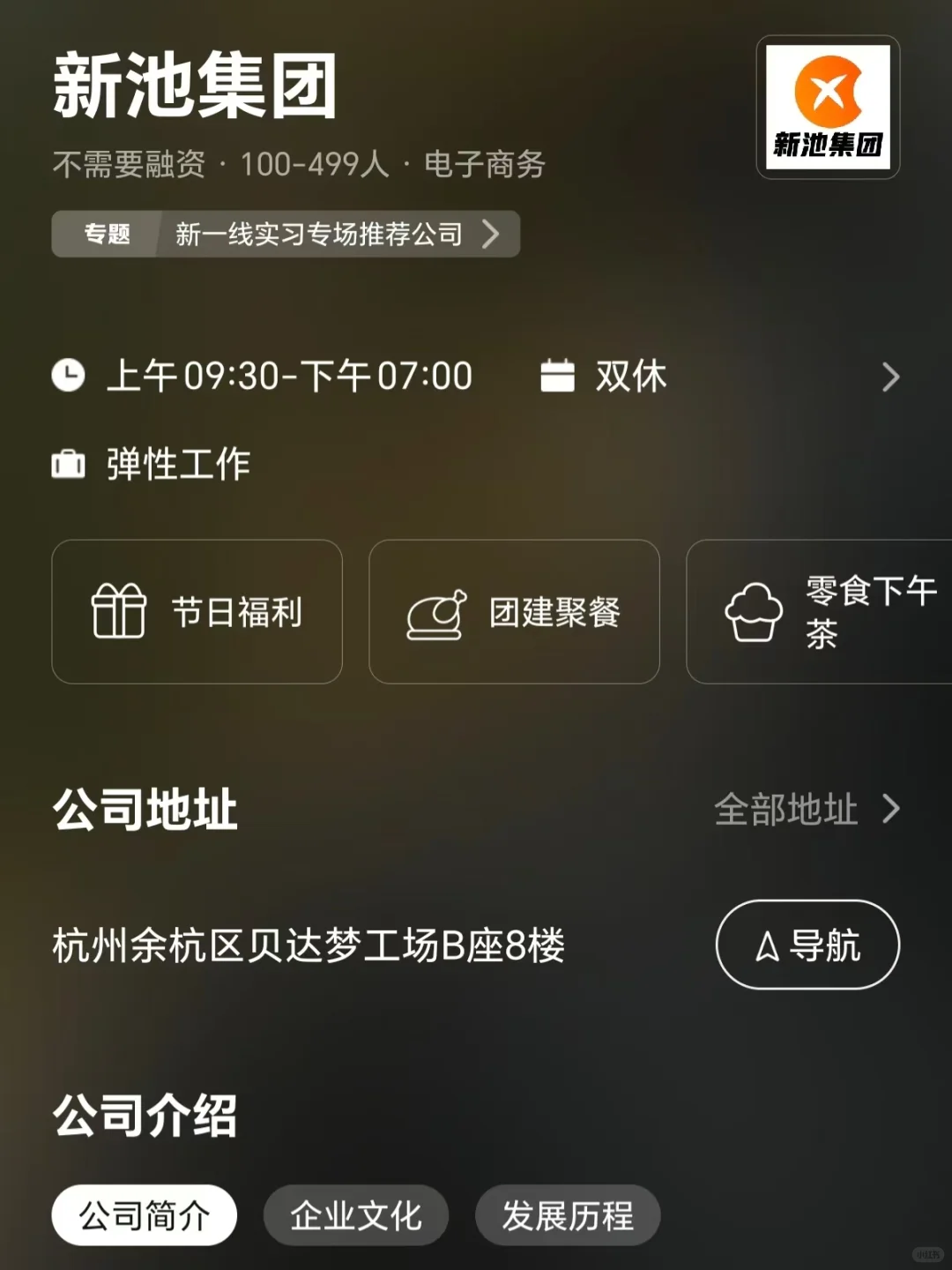This screenshot has height=1270, width=952.
Task: Open the 新一线实习专场推荐公司 topic banner
Action: (286, 234)
